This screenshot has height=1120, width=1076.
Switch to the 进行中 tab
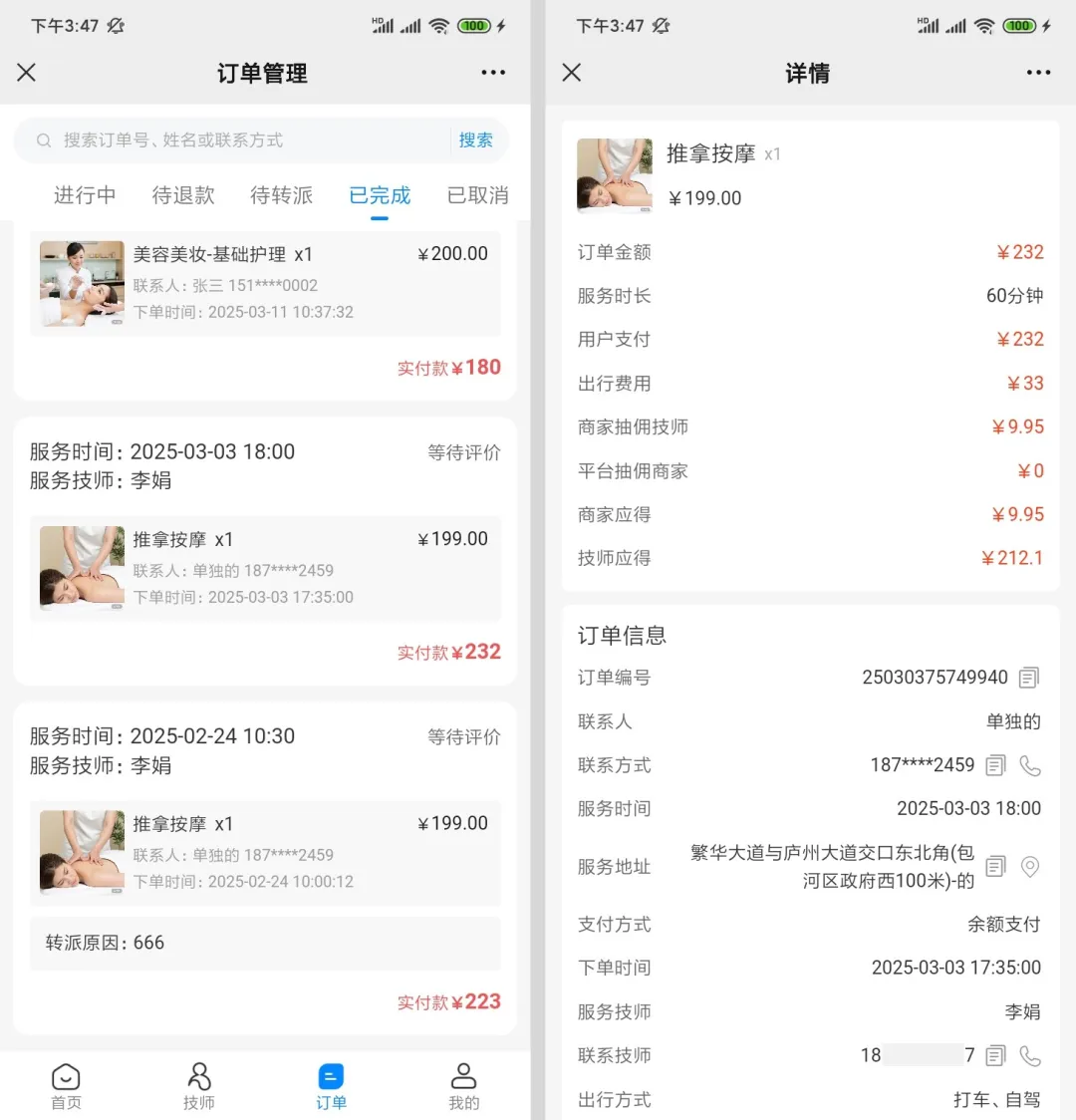(85, 195)
